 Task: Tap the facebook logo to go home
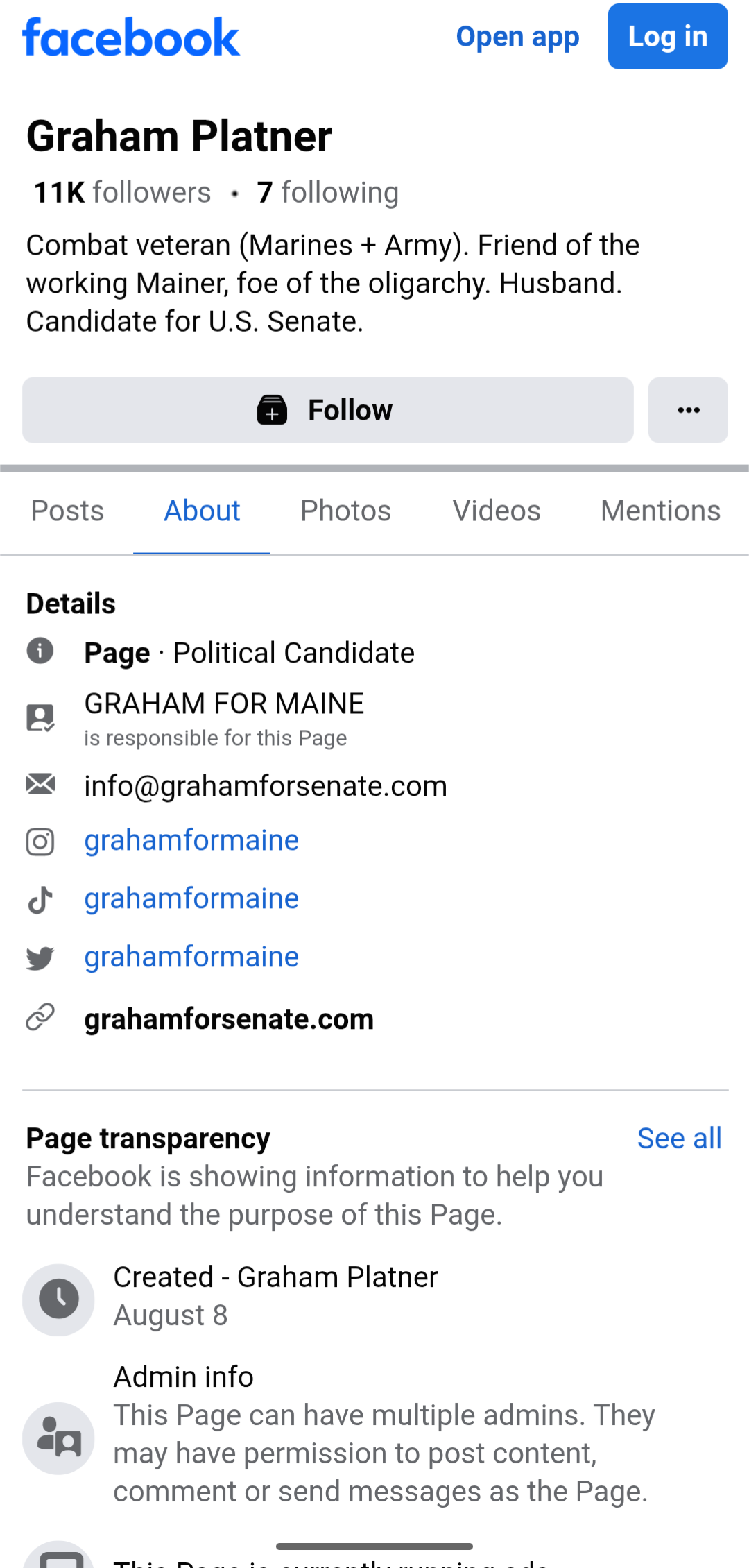pyautogui.click(x=131, y=37)
